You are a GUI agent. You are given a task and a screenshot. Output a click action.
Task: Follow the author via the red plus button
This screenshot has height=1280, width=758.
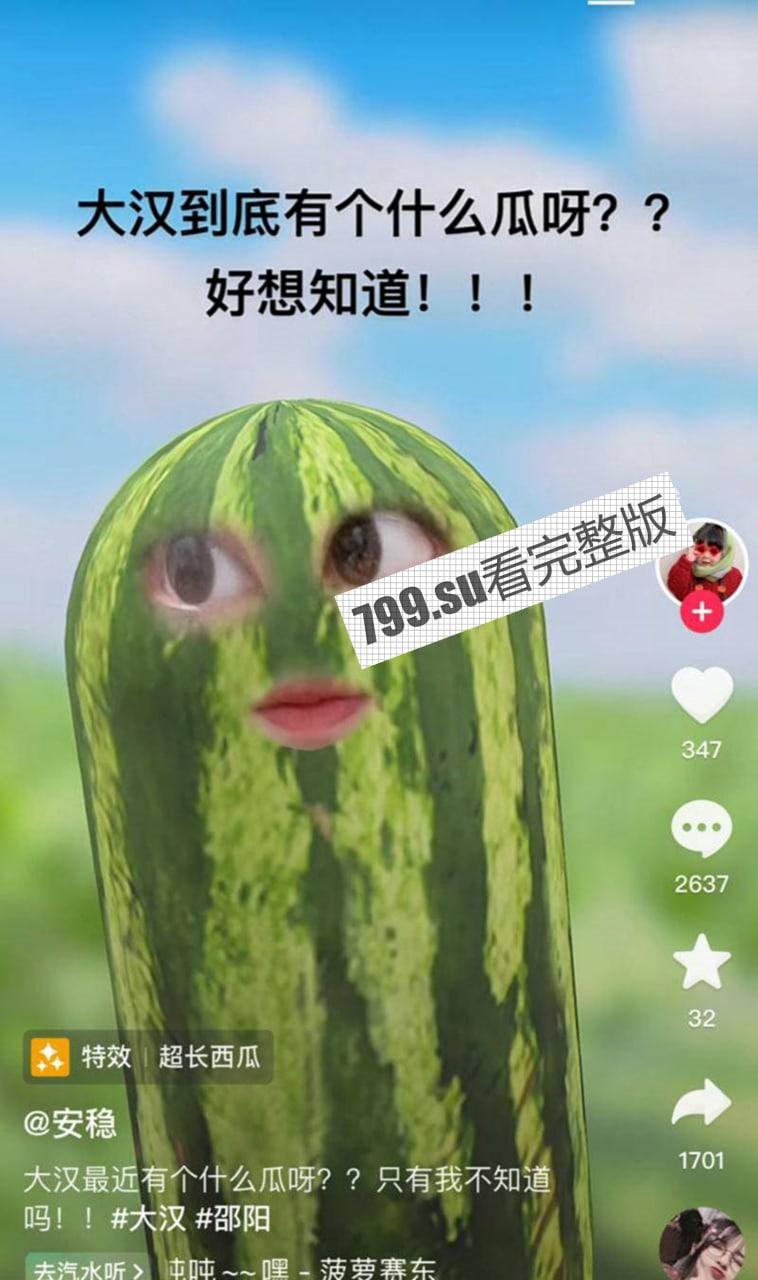click(702, 611)
